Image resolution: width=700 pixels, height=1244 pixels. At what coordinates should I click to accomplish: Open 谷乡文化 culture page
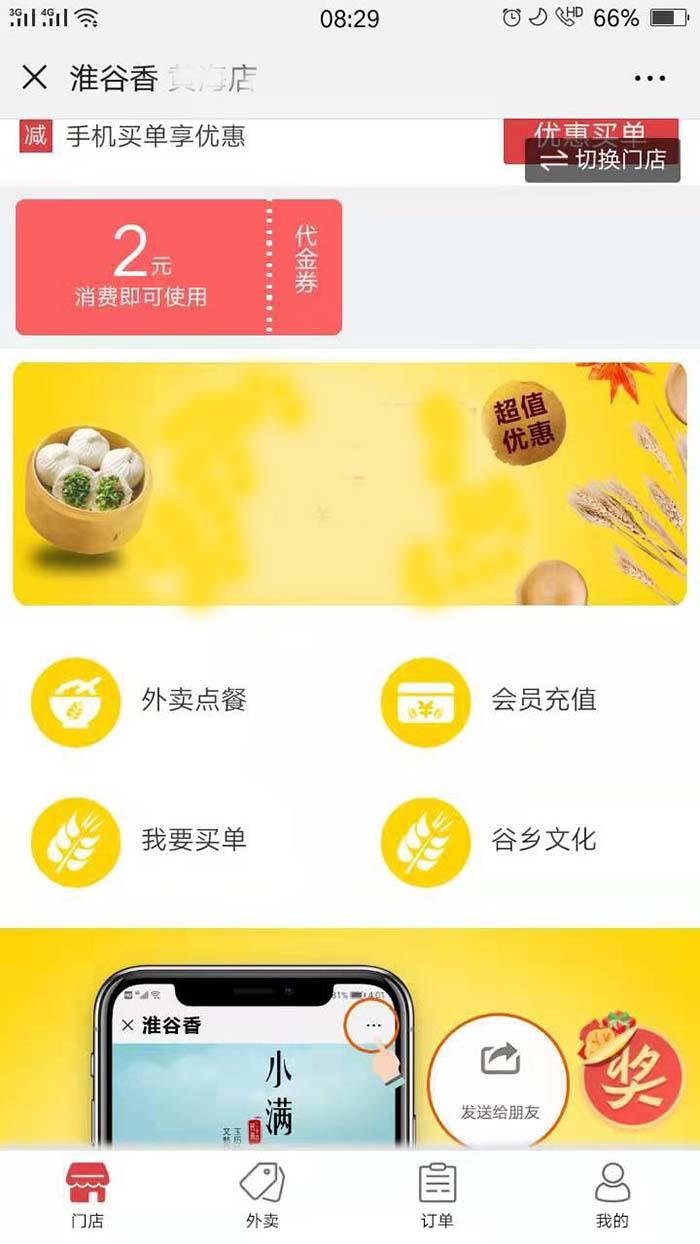[490, 840]
